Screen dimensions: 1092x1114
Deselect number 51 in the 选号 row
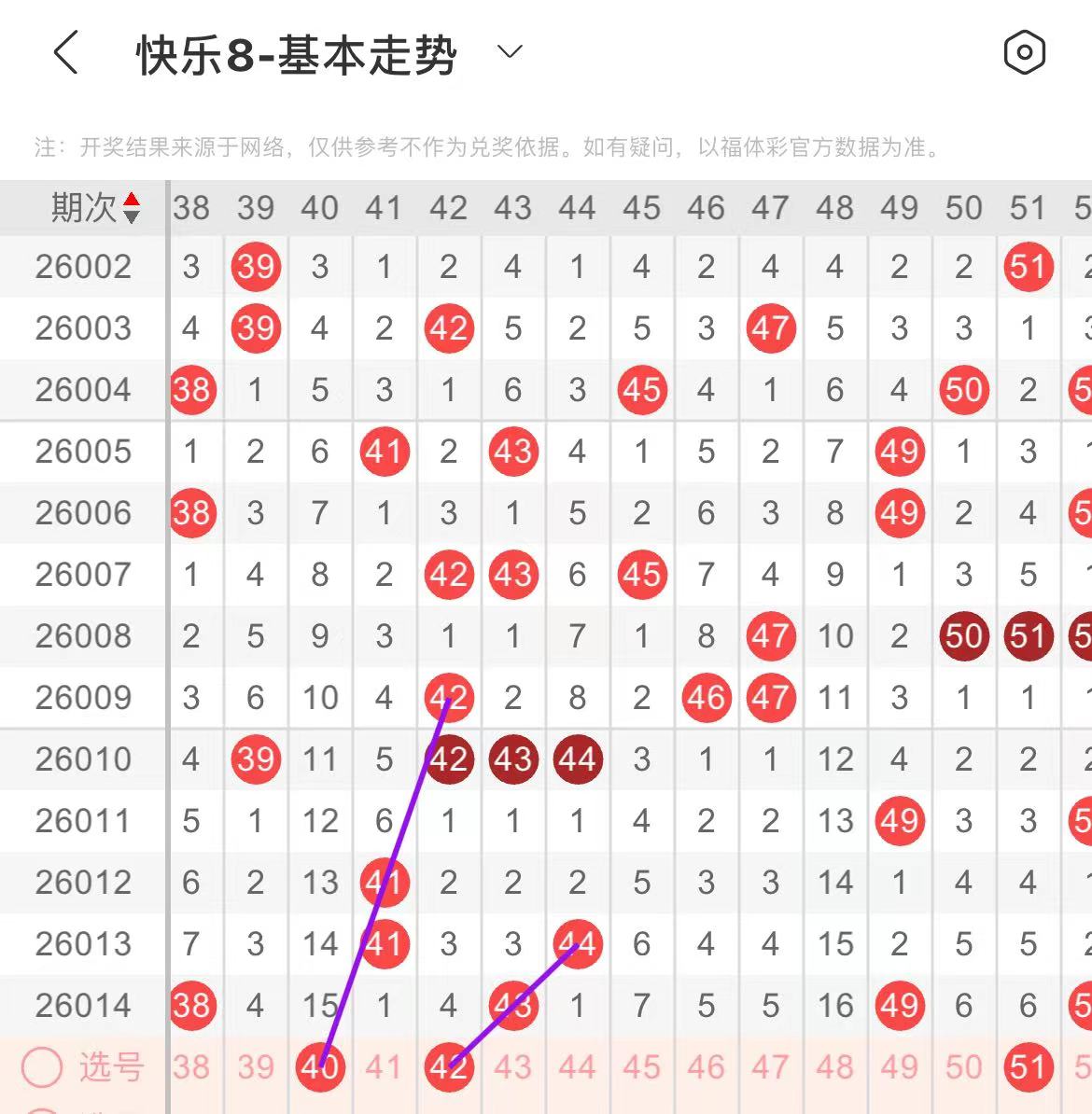[x=1029, y=1067]
